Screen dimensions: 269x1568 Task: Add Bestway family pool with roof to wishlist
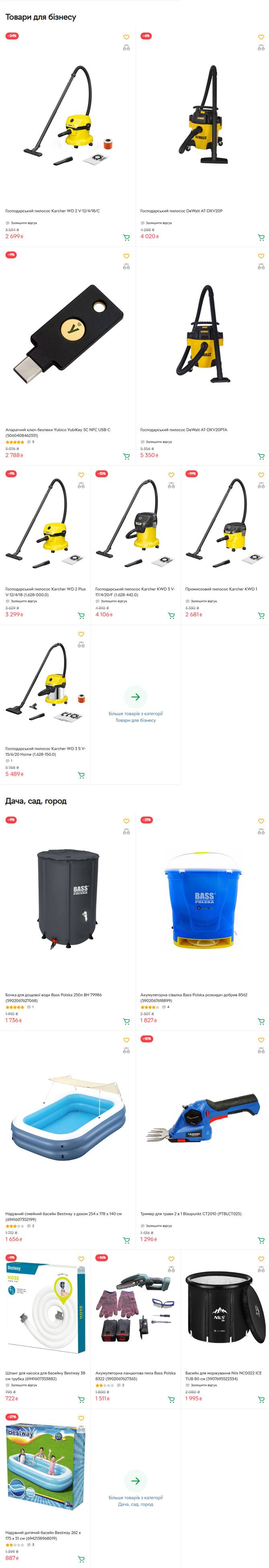[x=126, y=1040]
